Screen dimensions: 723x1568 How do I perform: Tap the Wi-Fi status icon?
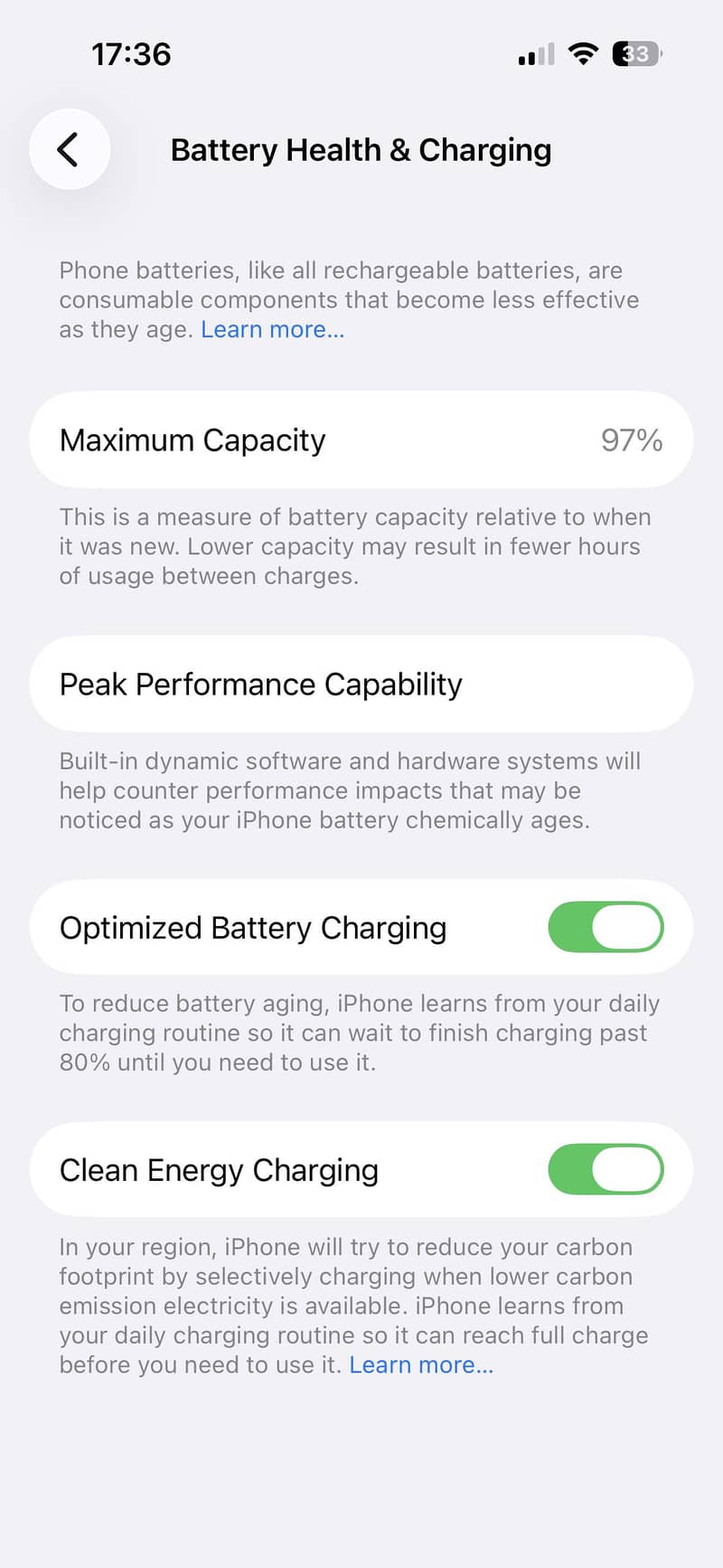[x=583, y=53]
